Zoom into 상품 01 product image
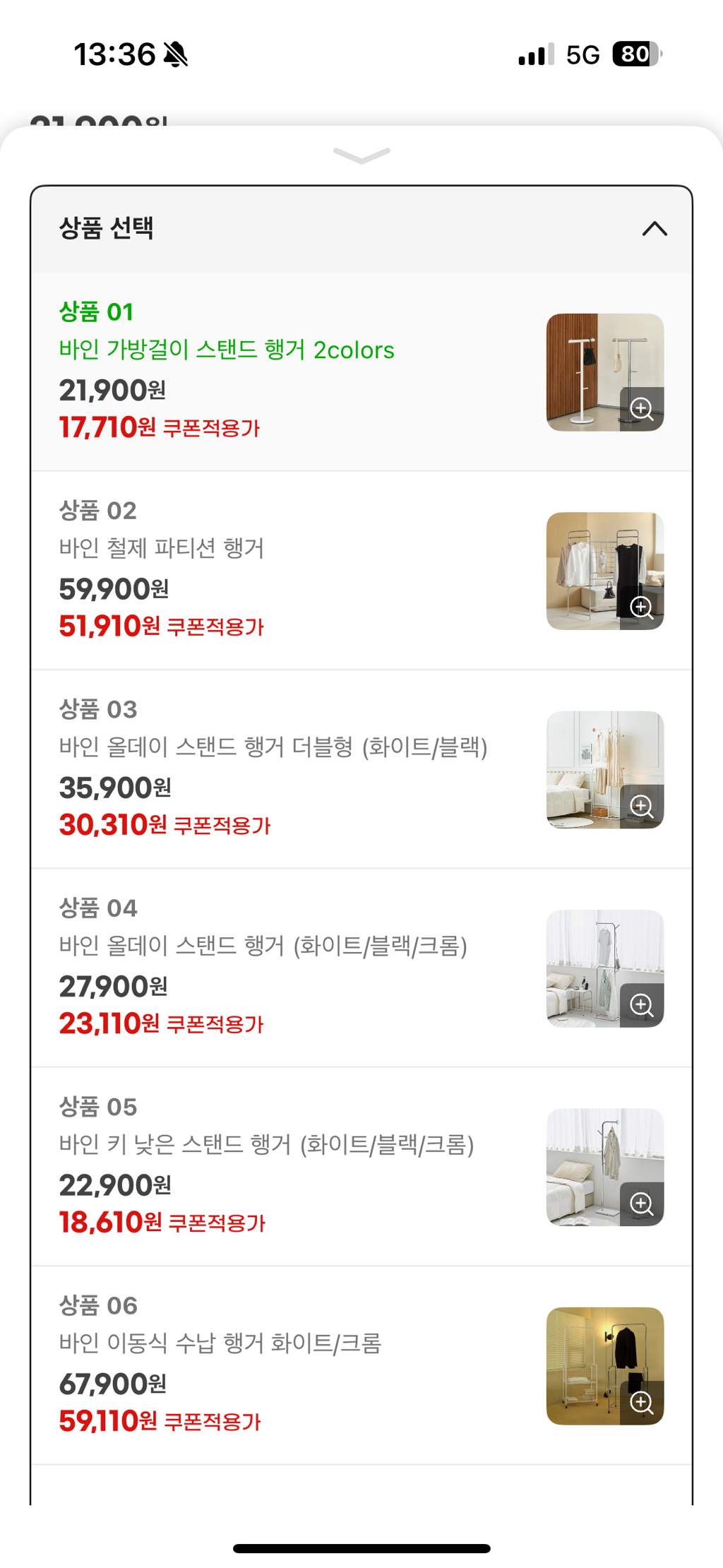The width and height of the screenshot is (723, 1568). pos(641,408)
